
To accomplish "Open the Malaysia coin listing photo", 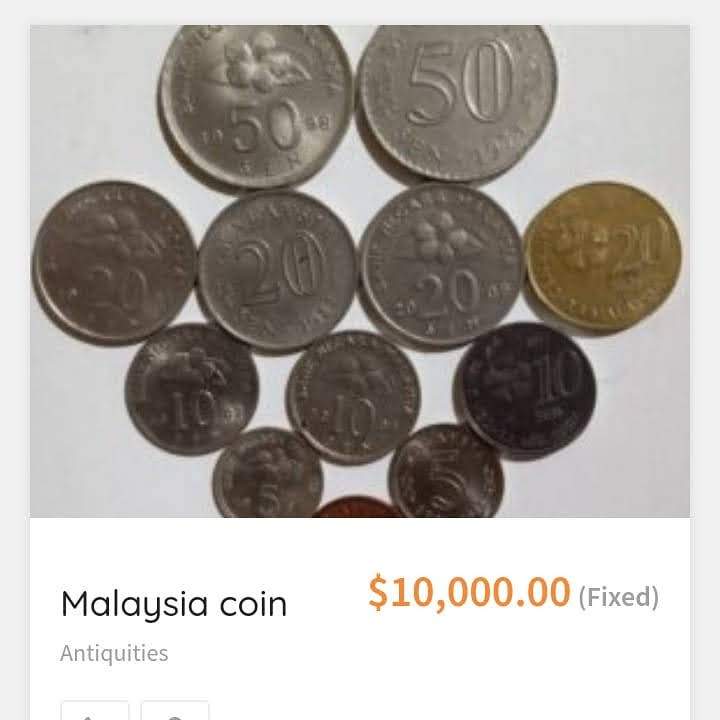I will (x=360, y=270).
